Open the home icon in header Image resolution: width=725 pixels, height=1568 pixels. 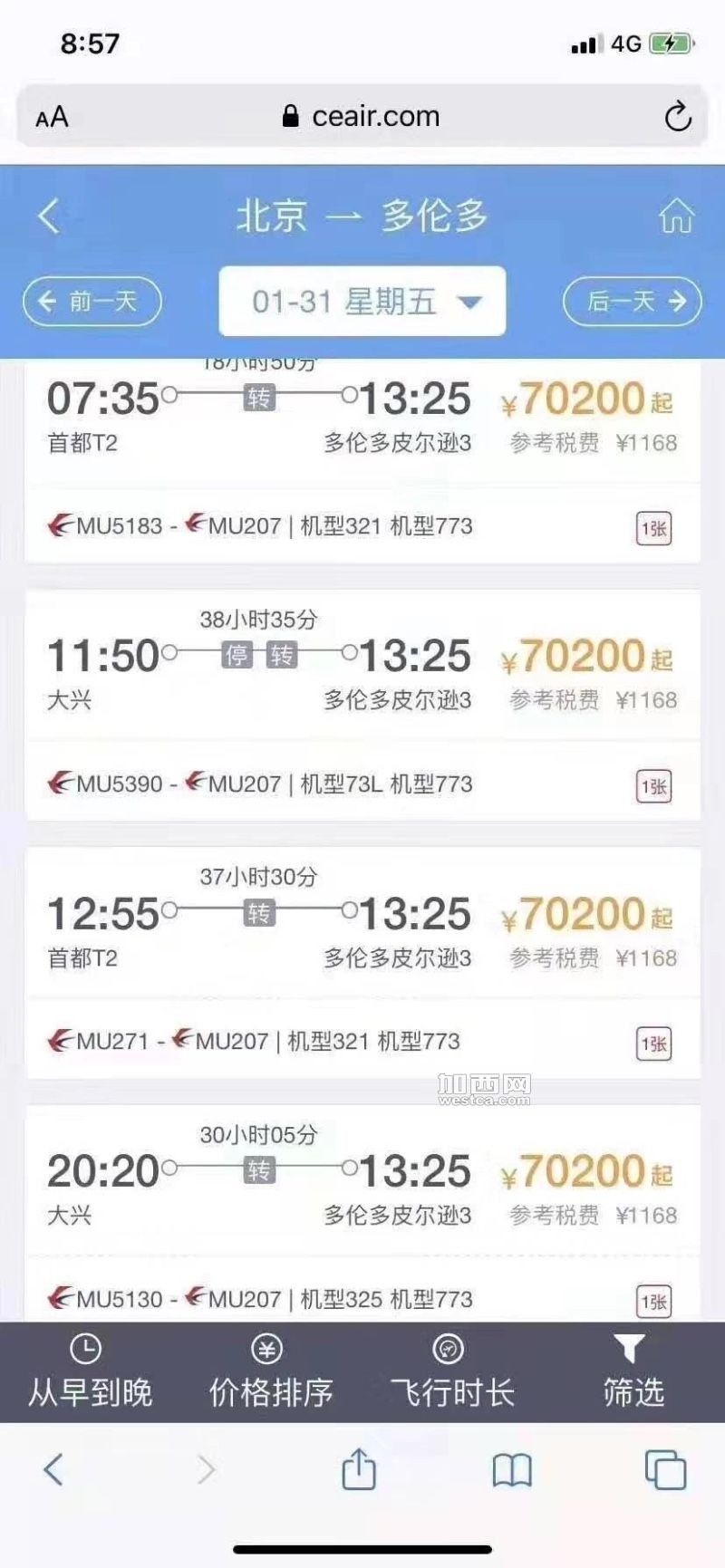pyautogui.click(x=676, y=216)
